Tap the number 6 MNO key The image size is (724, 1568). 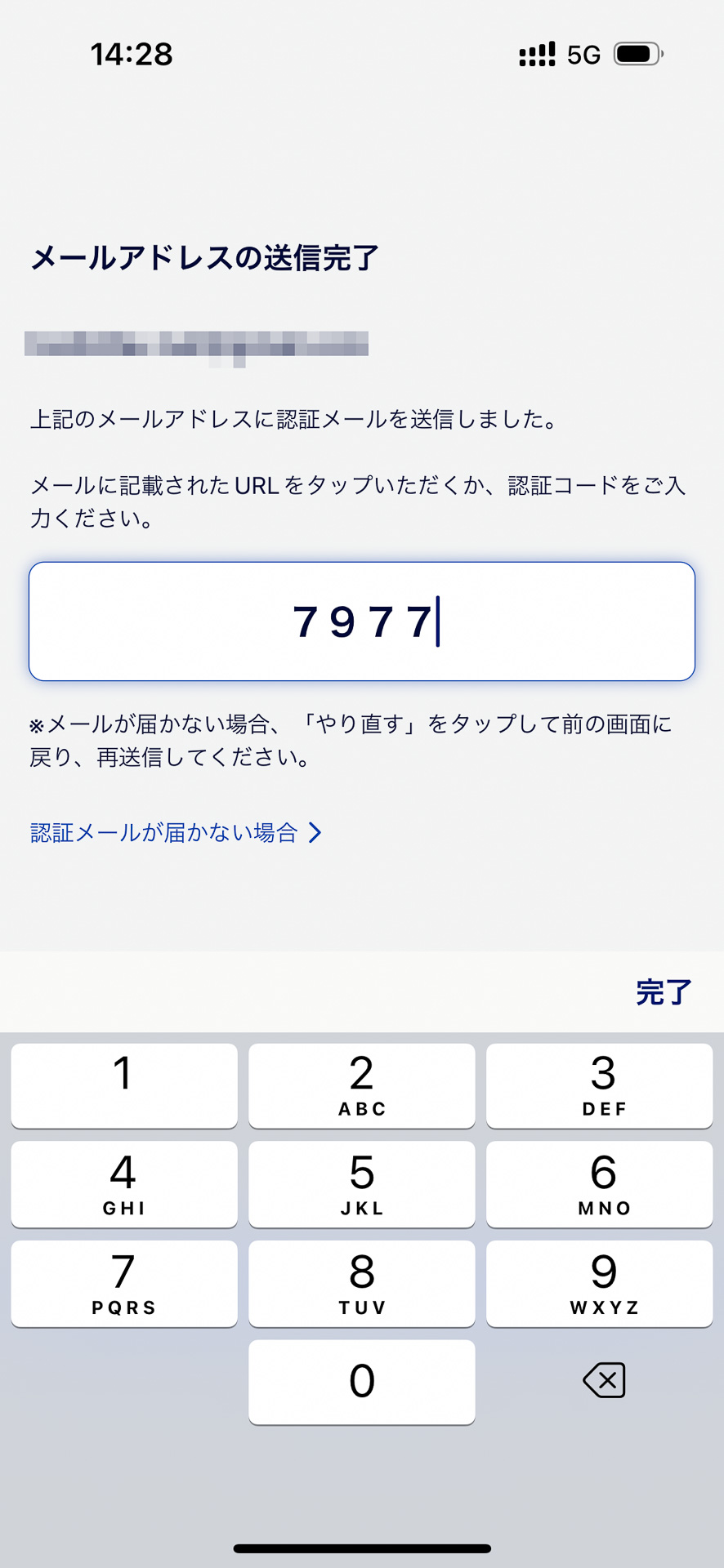coord(599,1185)
